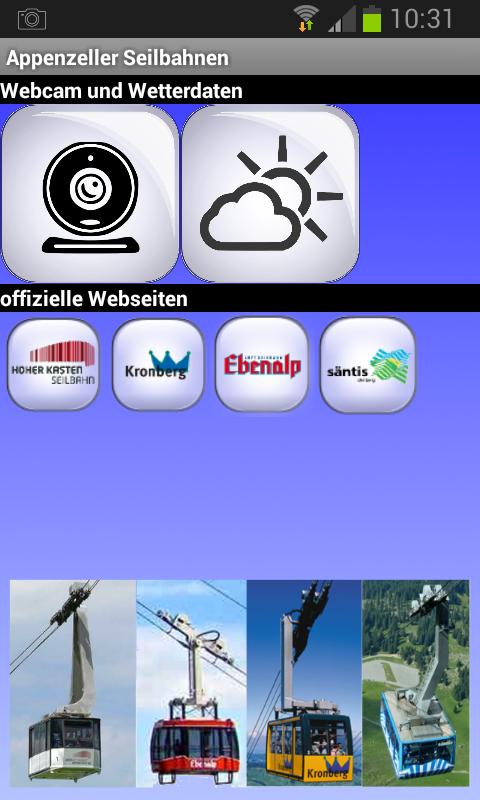Screen dimensions: 480x800
Task: Open the weather data button
Action: [x=270, y=194]
